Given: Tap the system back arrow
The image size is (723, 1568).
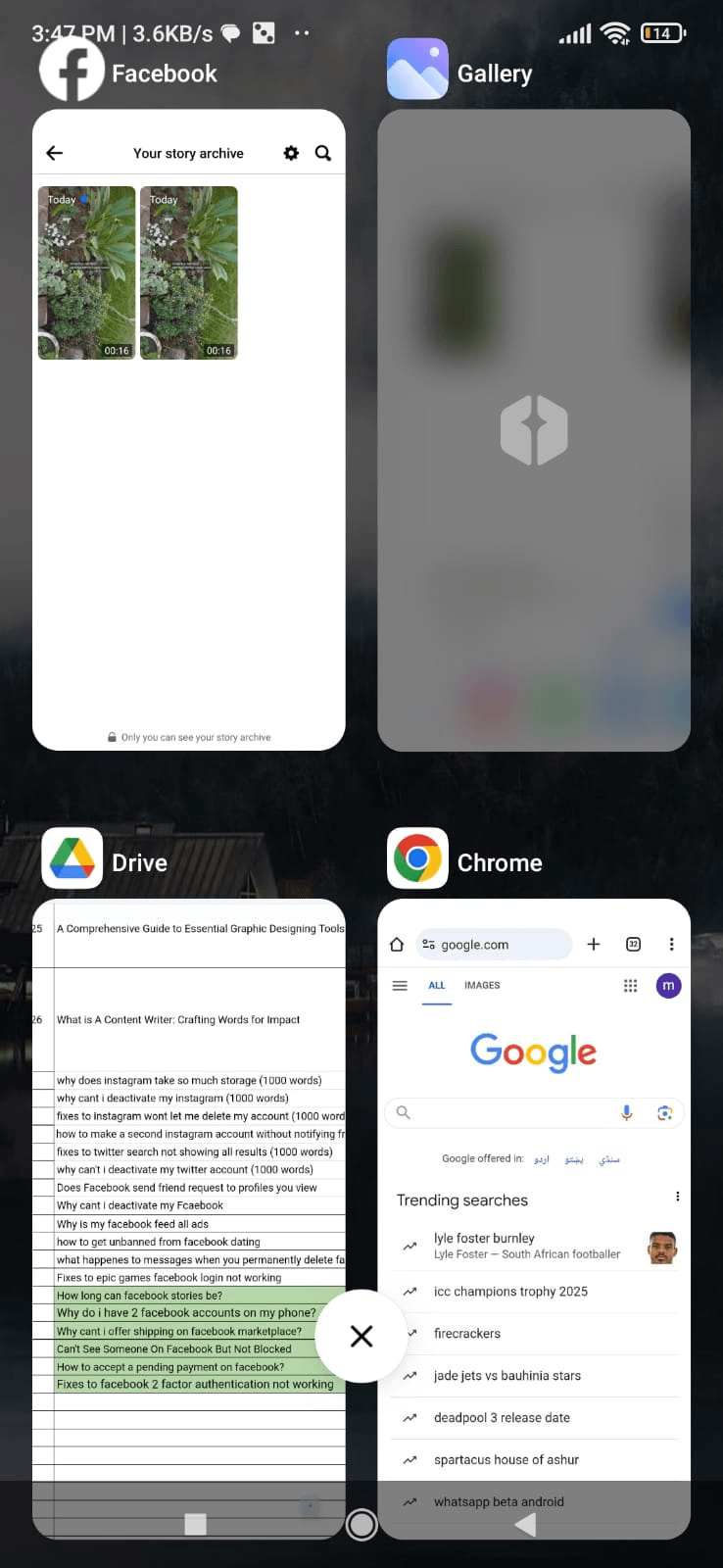Looking at the screenshot, I should 526,1524.
